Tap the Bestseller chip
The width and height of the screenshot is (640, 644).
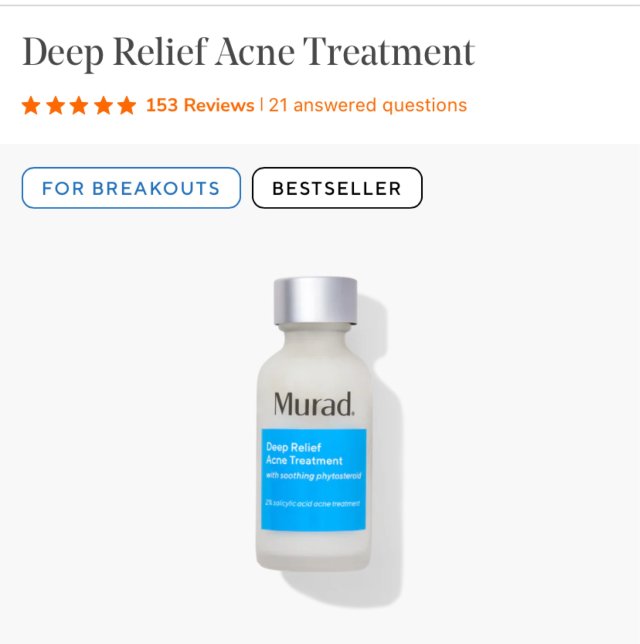[337, 188]
